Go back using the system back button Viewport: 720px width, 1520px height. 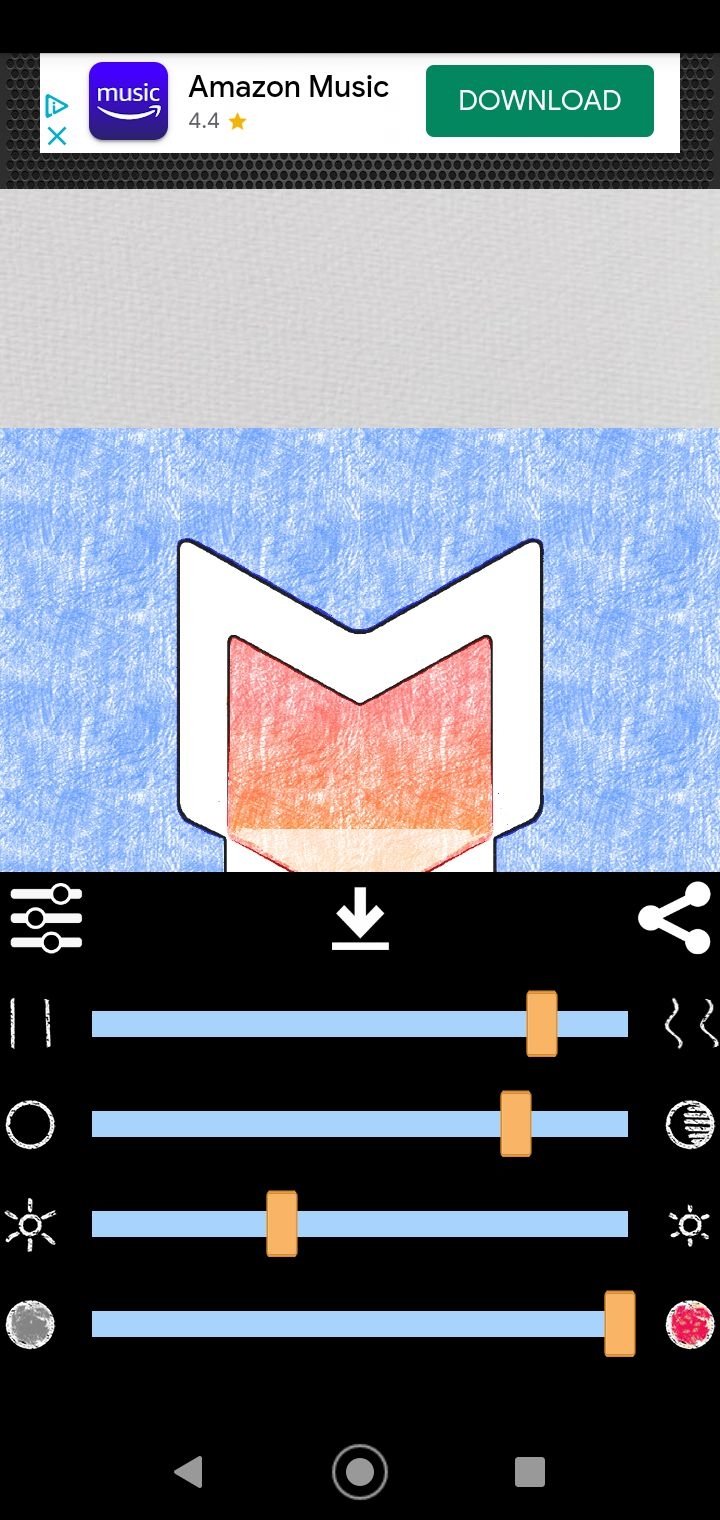[188, 1472]
